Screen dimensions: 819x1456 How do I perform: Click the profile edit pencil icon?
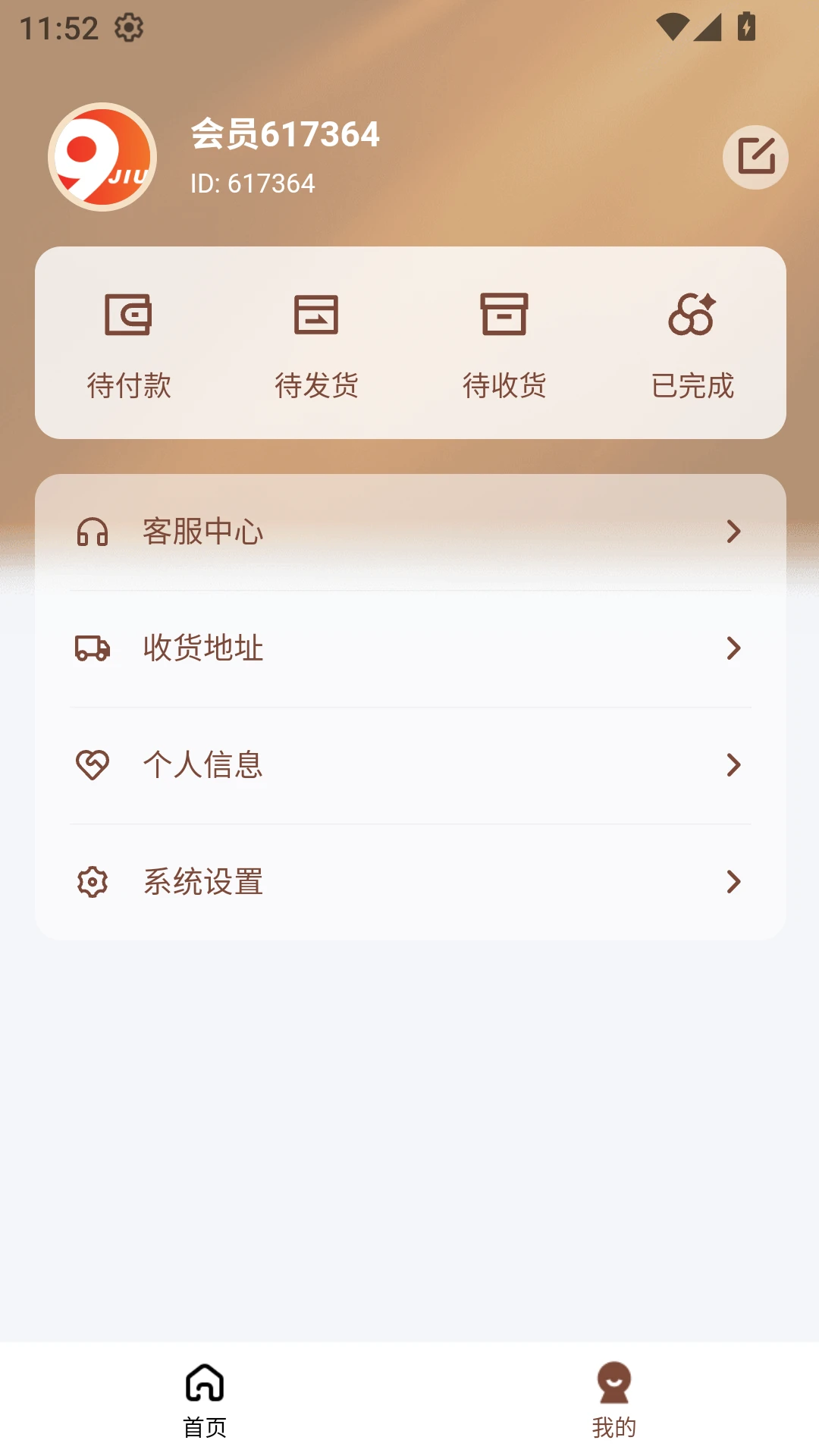(x=755, y=156)
